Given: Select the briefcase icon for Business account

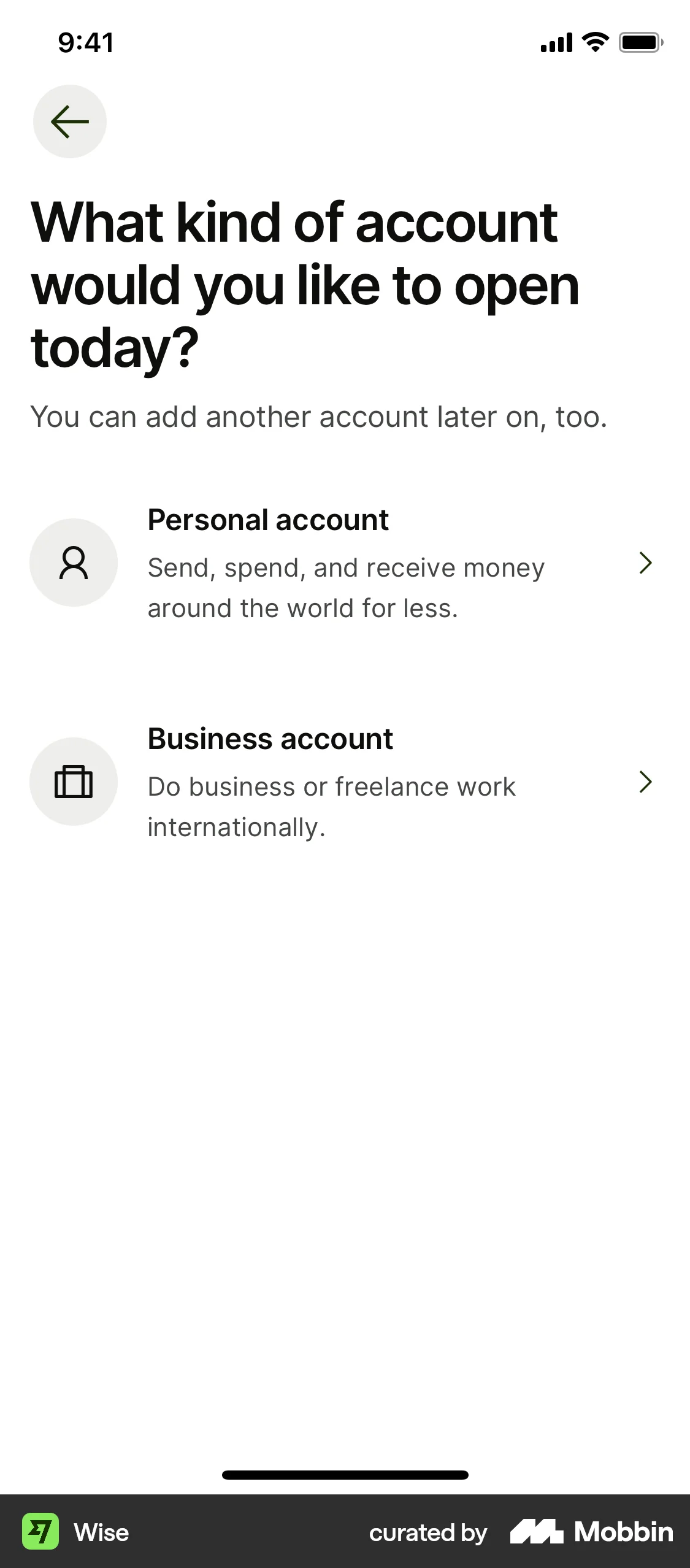Looking at the screenshot, I should (73, 782).
